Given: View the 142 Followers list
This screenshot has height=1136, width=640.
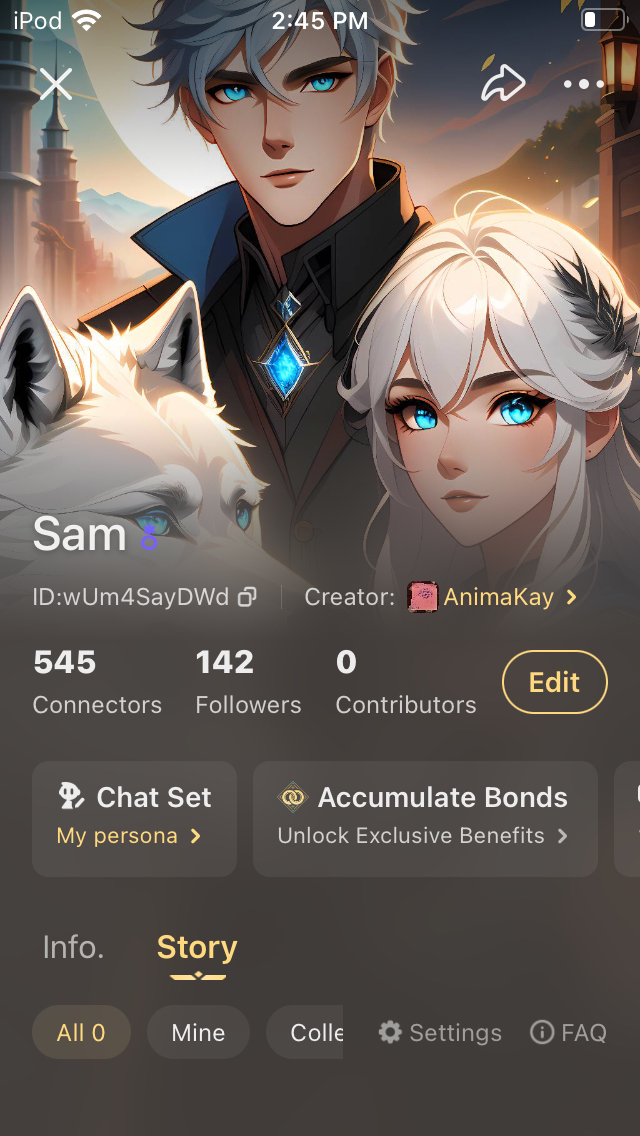Looking at the screenshot, I should 248,682.
